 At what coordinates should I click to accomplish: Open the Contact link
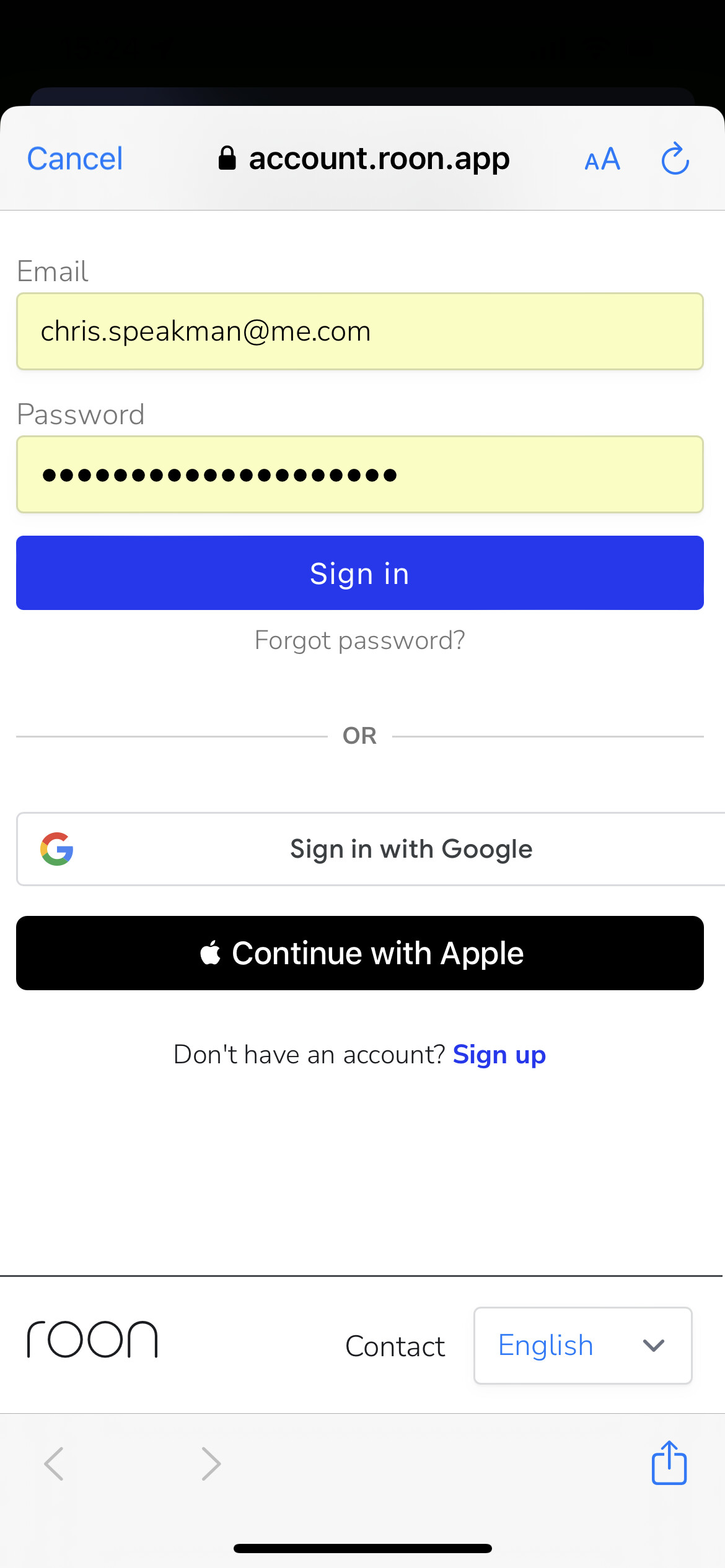click(x=395, y=1346)
